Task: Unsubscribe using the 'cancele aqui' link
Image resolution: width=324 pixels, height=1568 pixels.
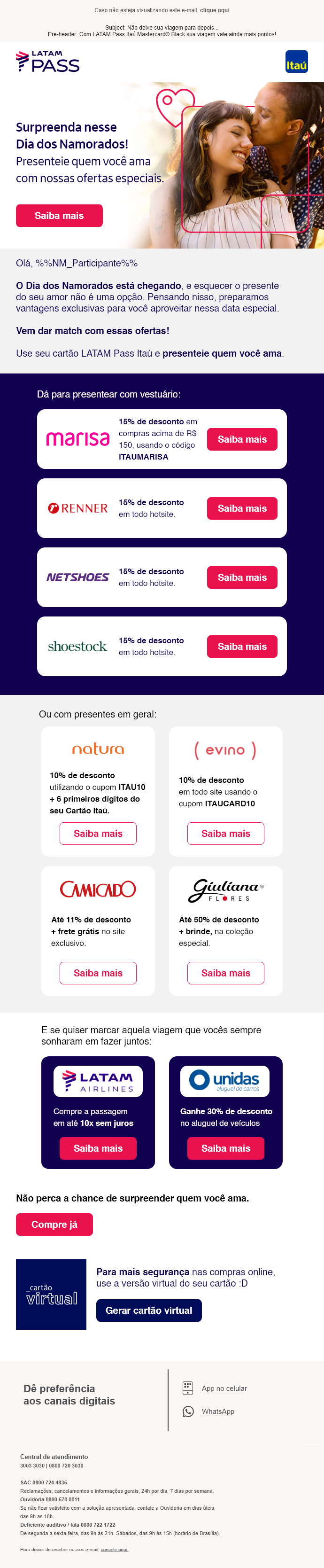Action: (x=114, y=1549)
